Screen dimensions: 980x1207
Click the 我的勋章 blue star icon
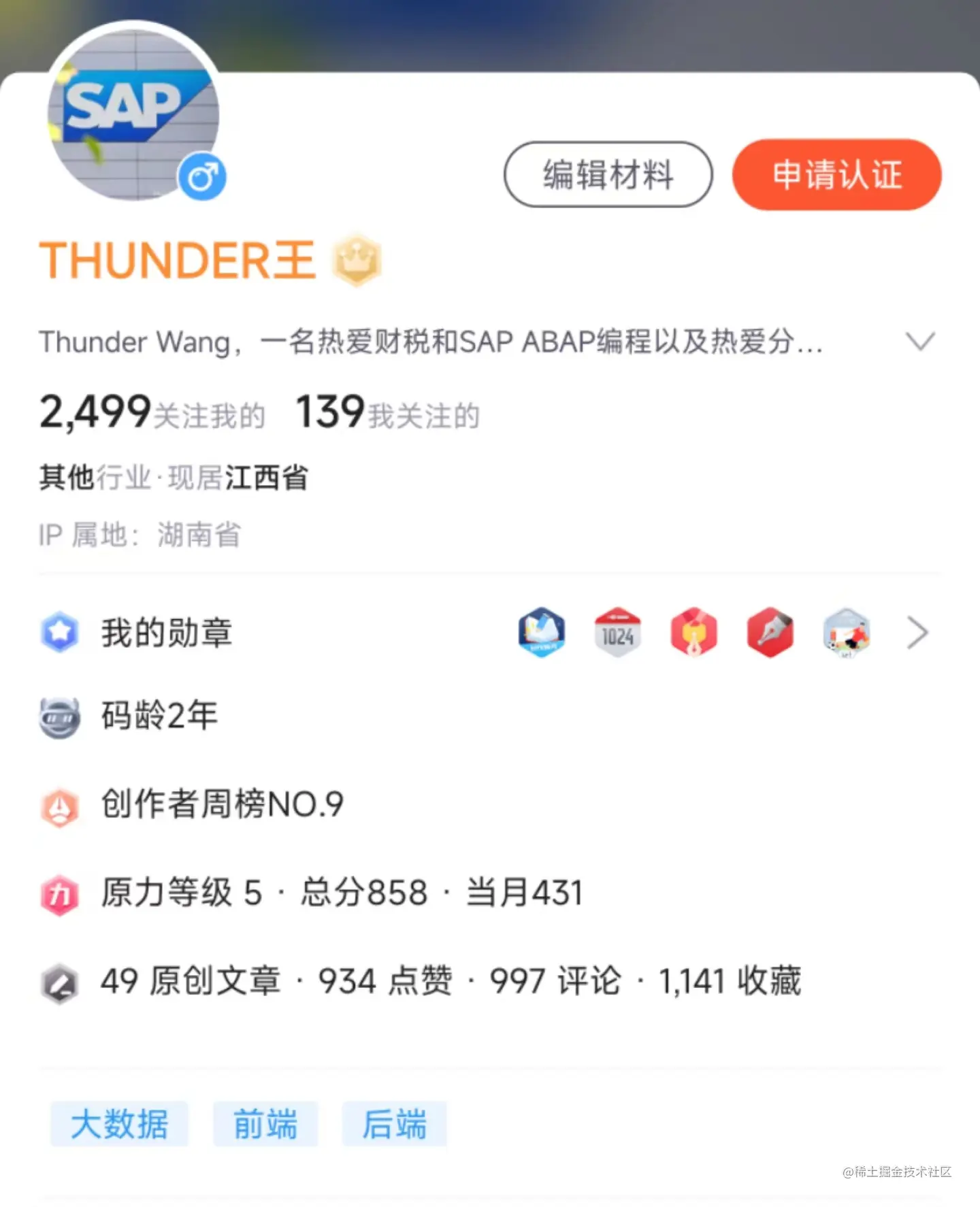click(x=61, y=633)
